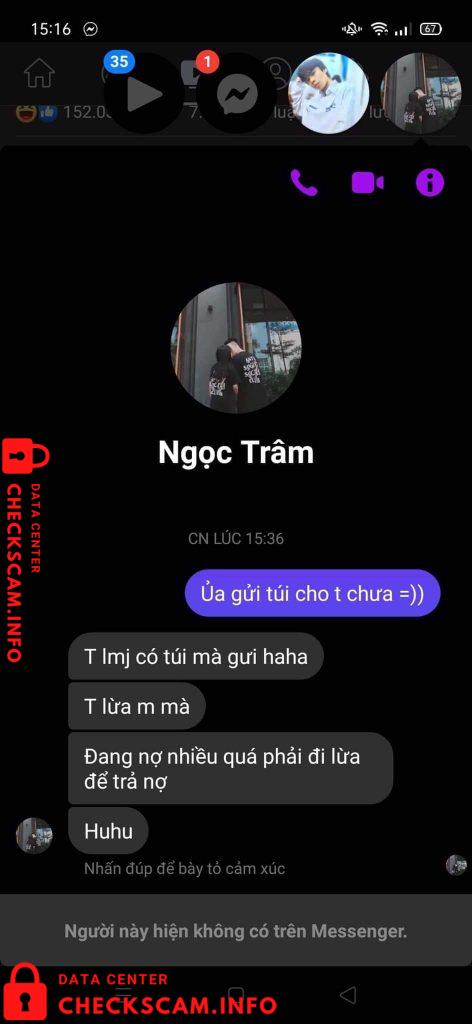The image size is (472, 1024).
Task: Start a voice call with Ngọc Trâm
Action: [x=304, y=184]
